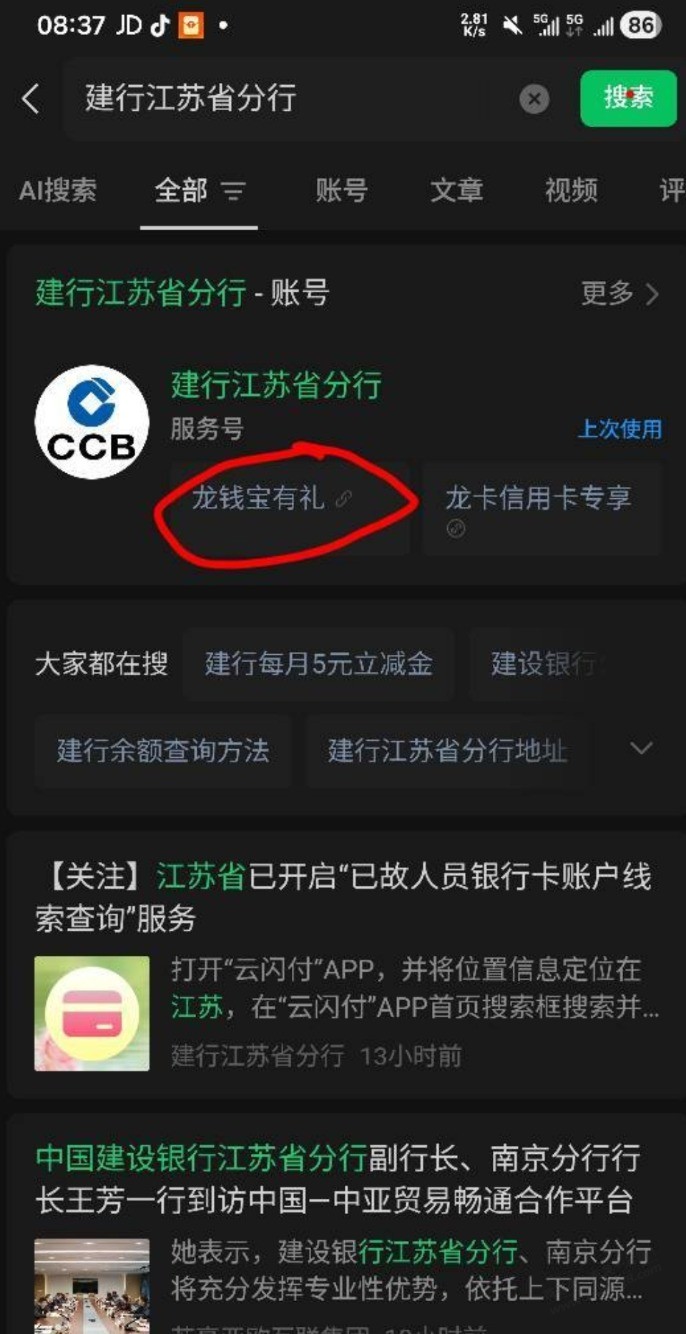Switch to the 文章 tab

(x=456, y=190)
